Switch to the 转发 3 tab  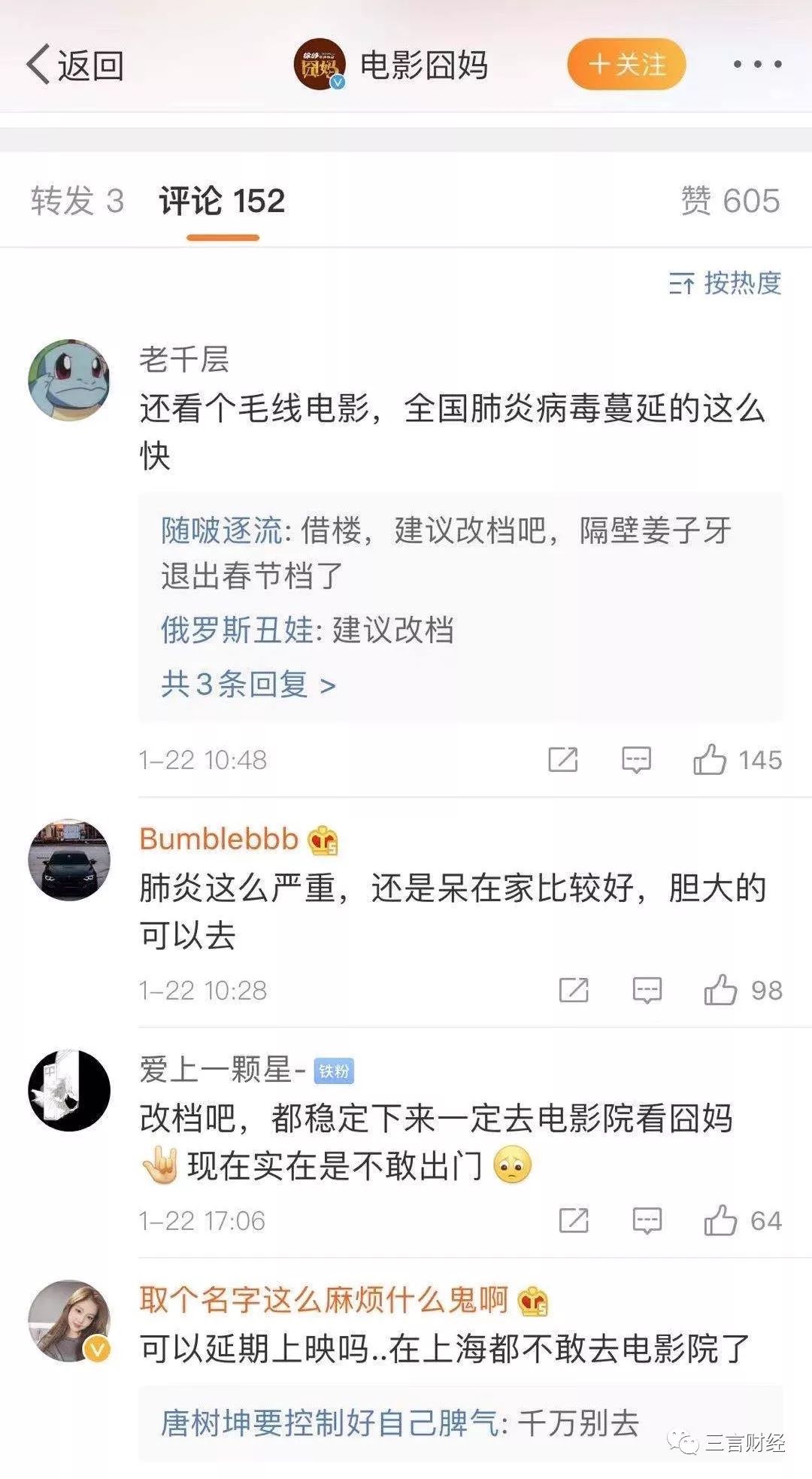coord(77,201)
